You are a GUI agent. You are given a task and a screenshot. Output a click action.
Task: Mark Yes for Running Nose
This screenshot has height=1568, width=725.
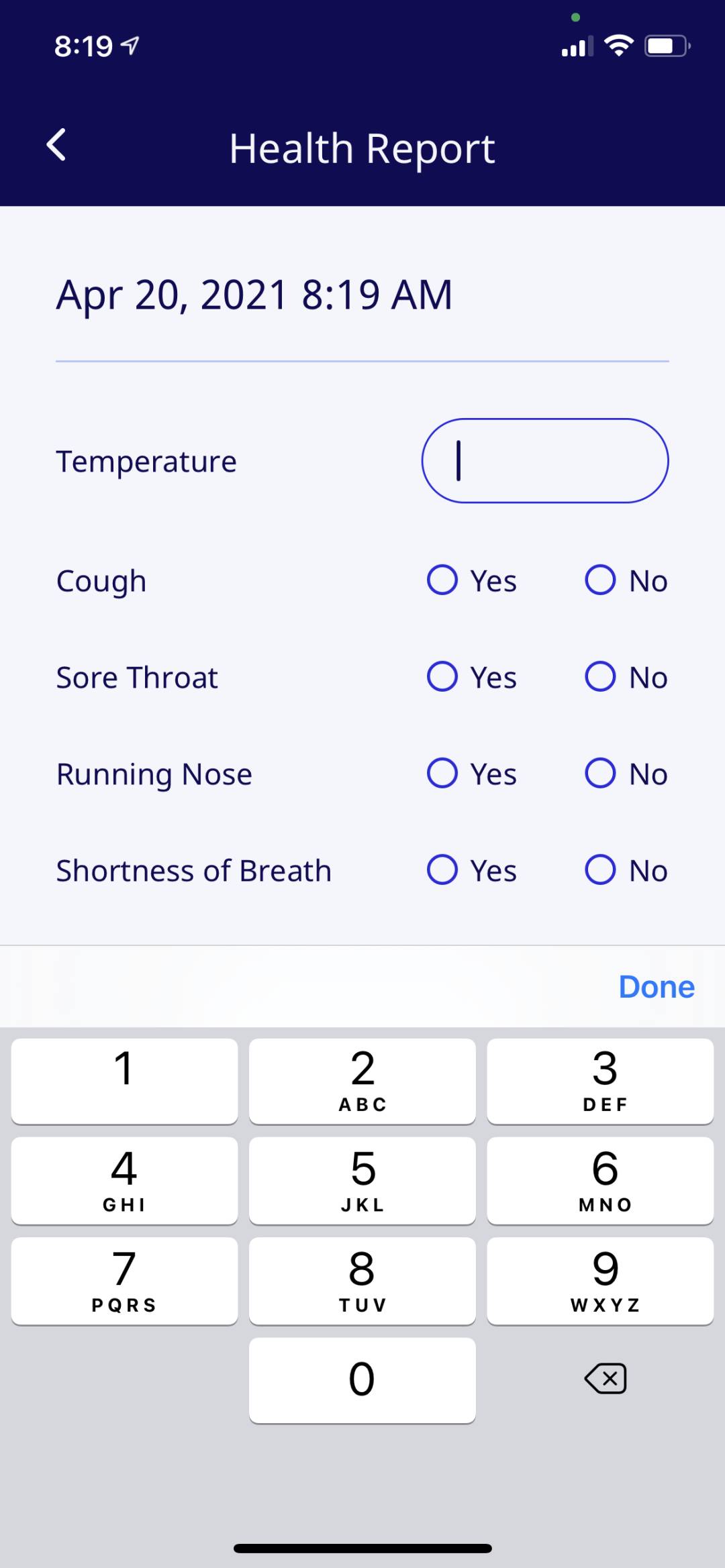(442, 774)
